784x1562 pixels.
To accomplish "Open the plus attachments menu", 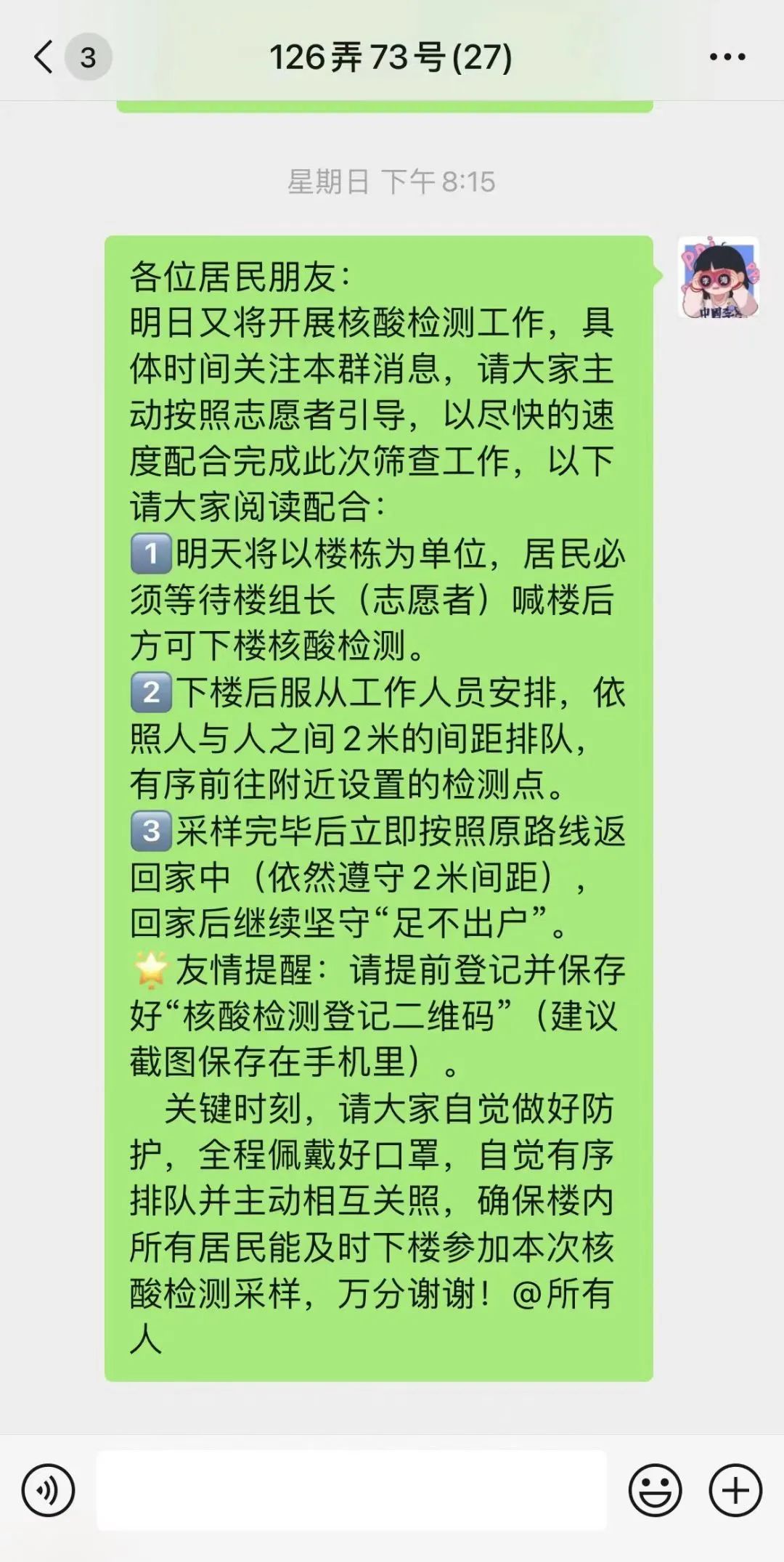I will (x=735, y=1491).
